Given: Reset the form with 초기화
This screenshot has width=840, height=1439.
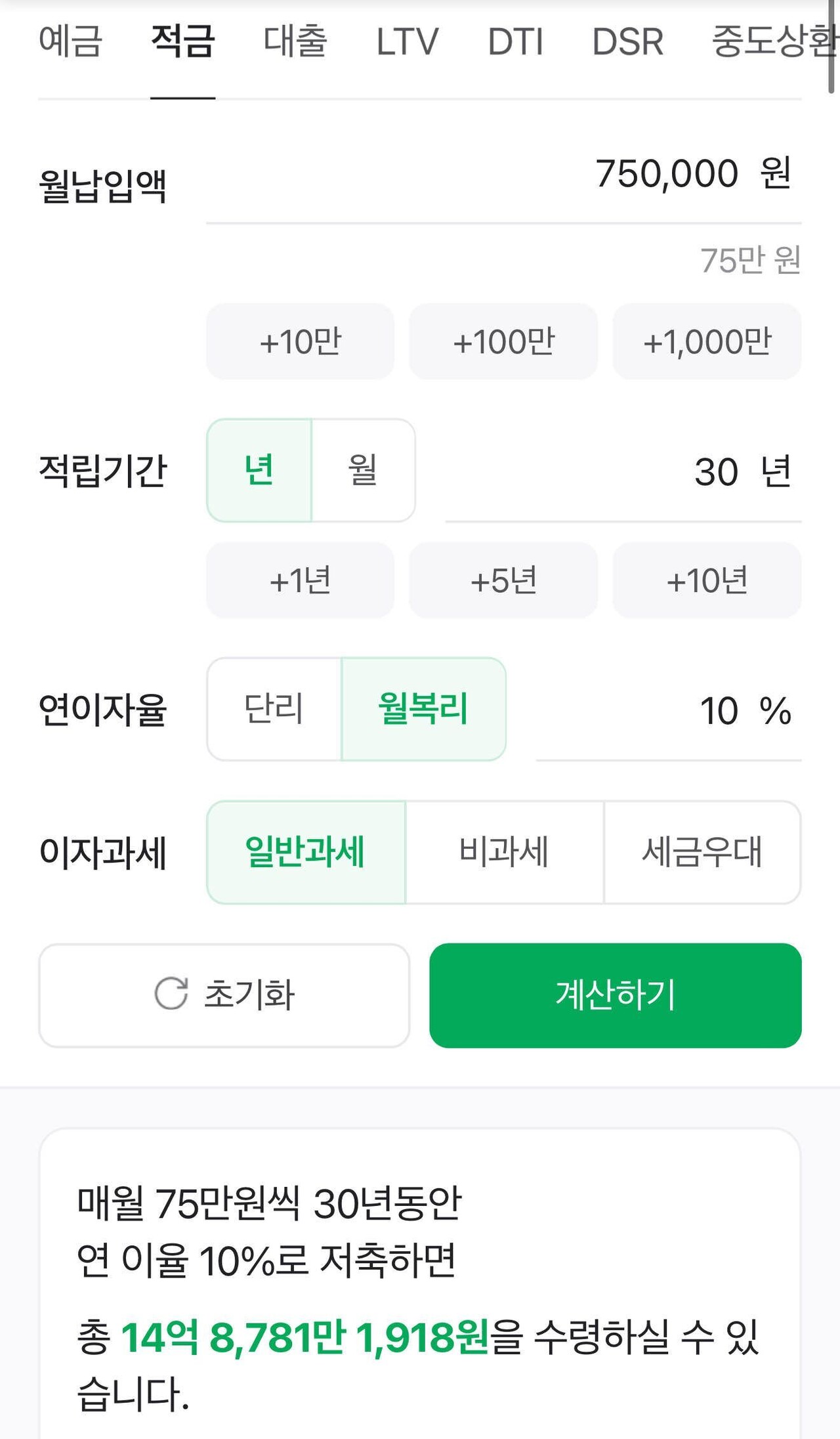Looking at the screenshot, I should tap(224, 995).
